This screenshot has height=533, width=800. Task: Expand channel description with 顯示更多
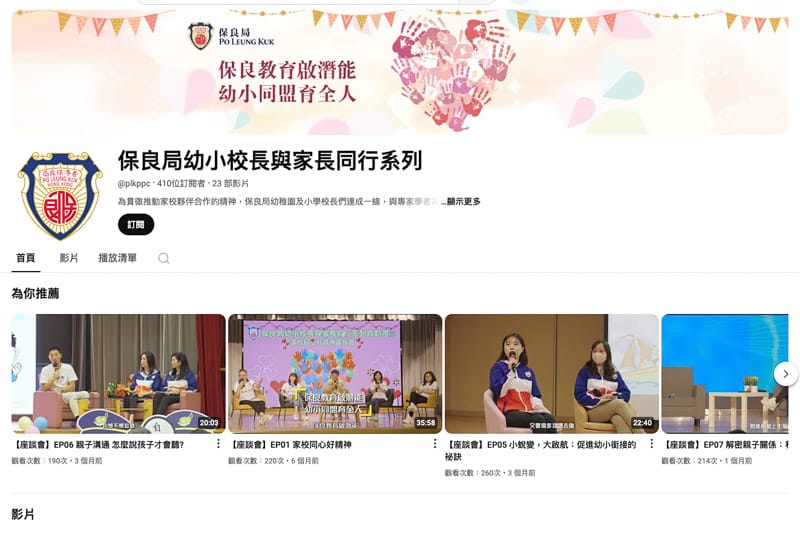tap(463, 202)
